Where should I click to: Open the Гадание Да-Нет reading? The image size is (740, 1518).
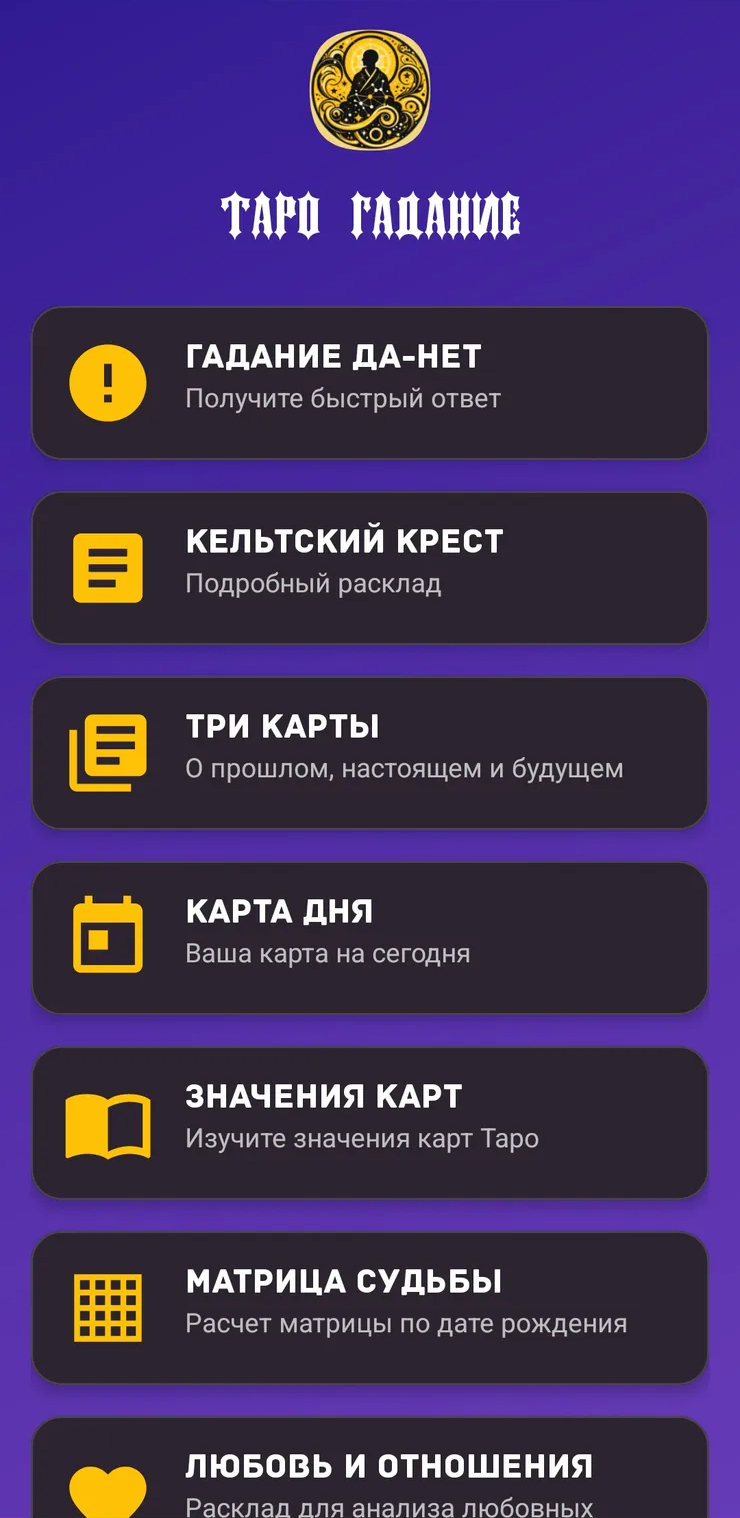370,383
